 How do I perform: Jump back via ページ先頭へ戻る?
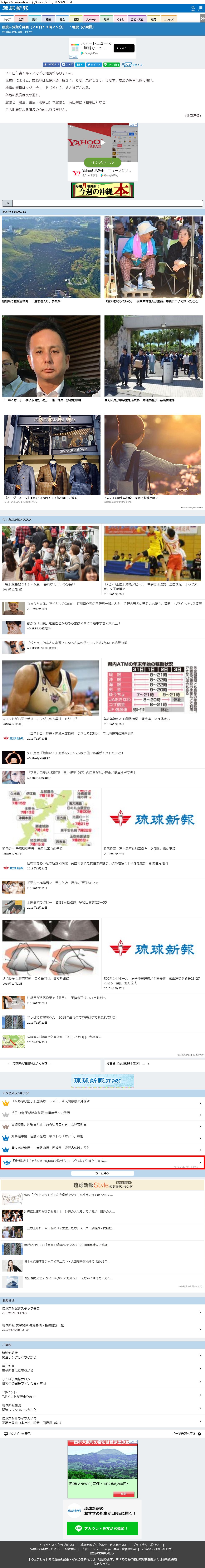pos(185,1449)
